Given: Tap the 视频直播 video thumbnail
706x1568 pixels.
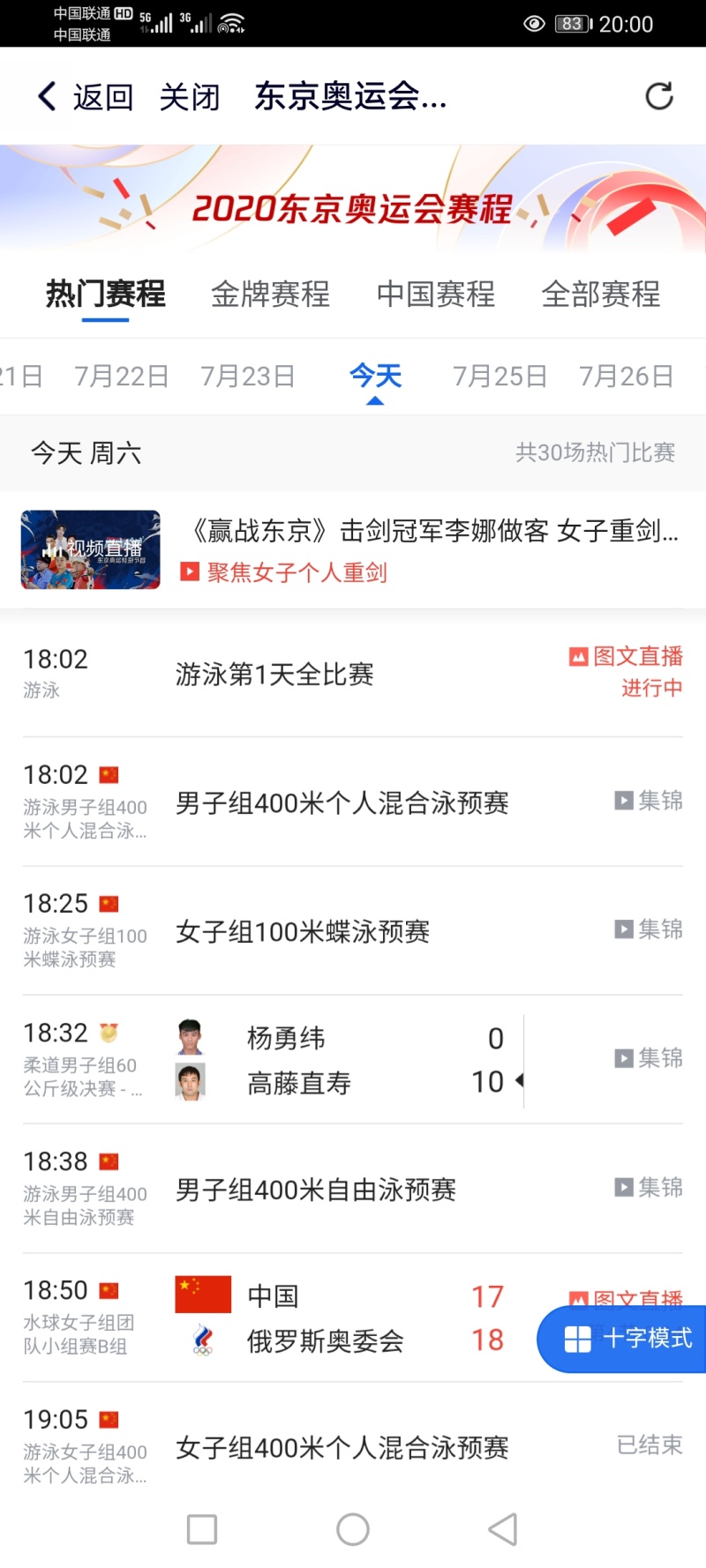Looking at the screenshot, I should 89,549.
